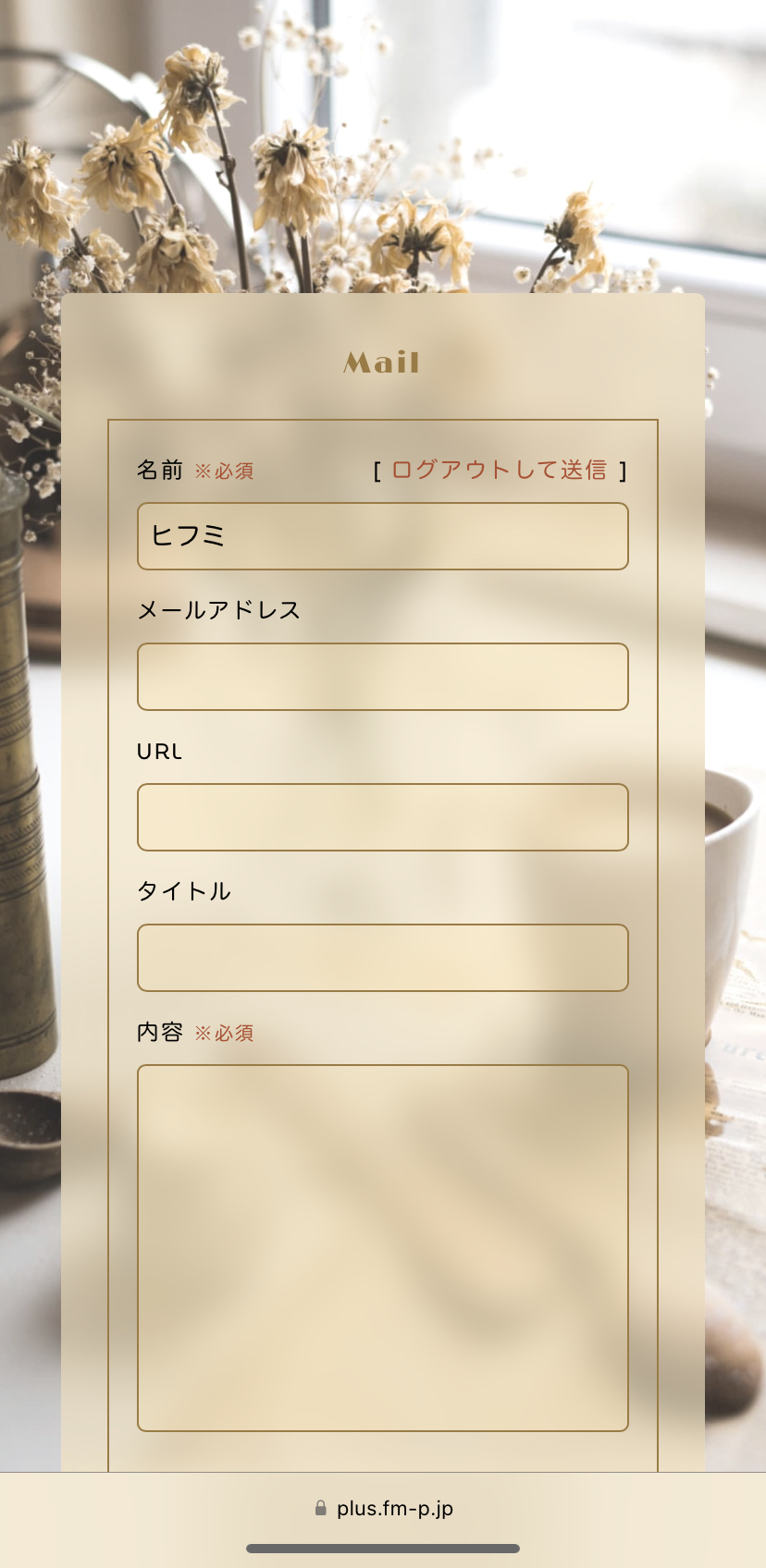Image resolution: width=766 pixels, height=1568 pixels.
Task: Open the plus.fm-p.jp address bar
Action: tap(383, 1509)
